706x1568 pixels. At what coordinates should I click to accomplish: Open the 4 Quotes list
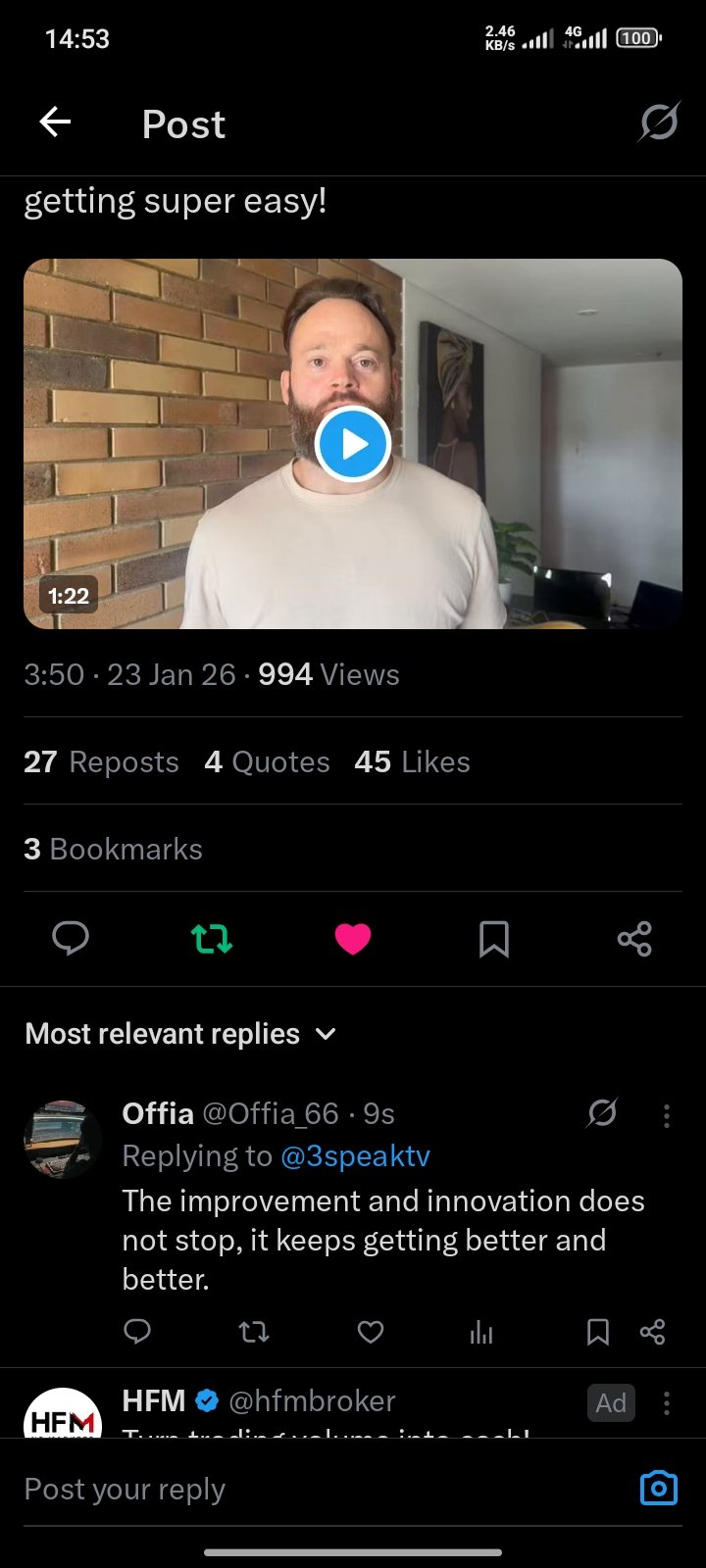click(x=267, y=761)
